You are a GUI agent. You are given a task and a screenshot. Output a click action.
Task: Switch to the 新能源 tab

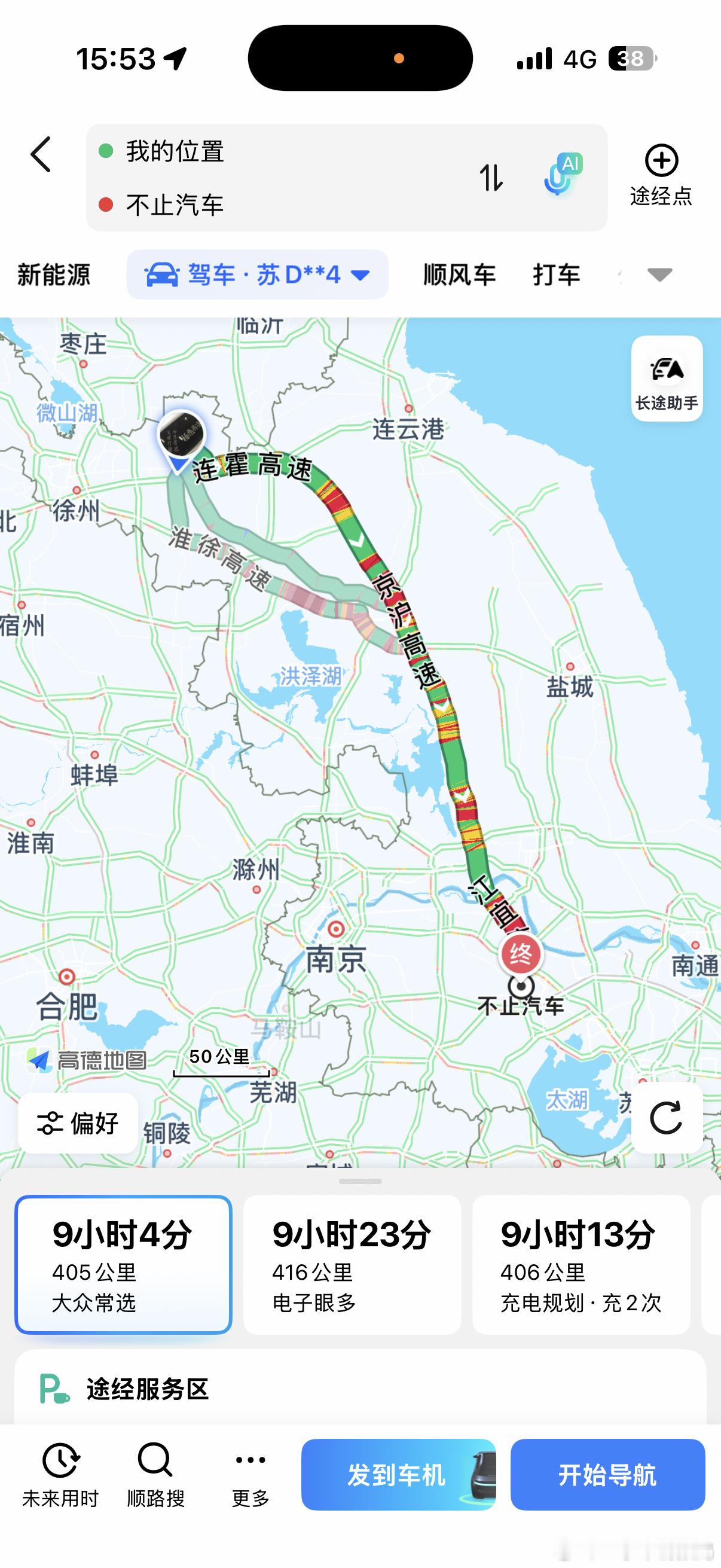(54, 274)
